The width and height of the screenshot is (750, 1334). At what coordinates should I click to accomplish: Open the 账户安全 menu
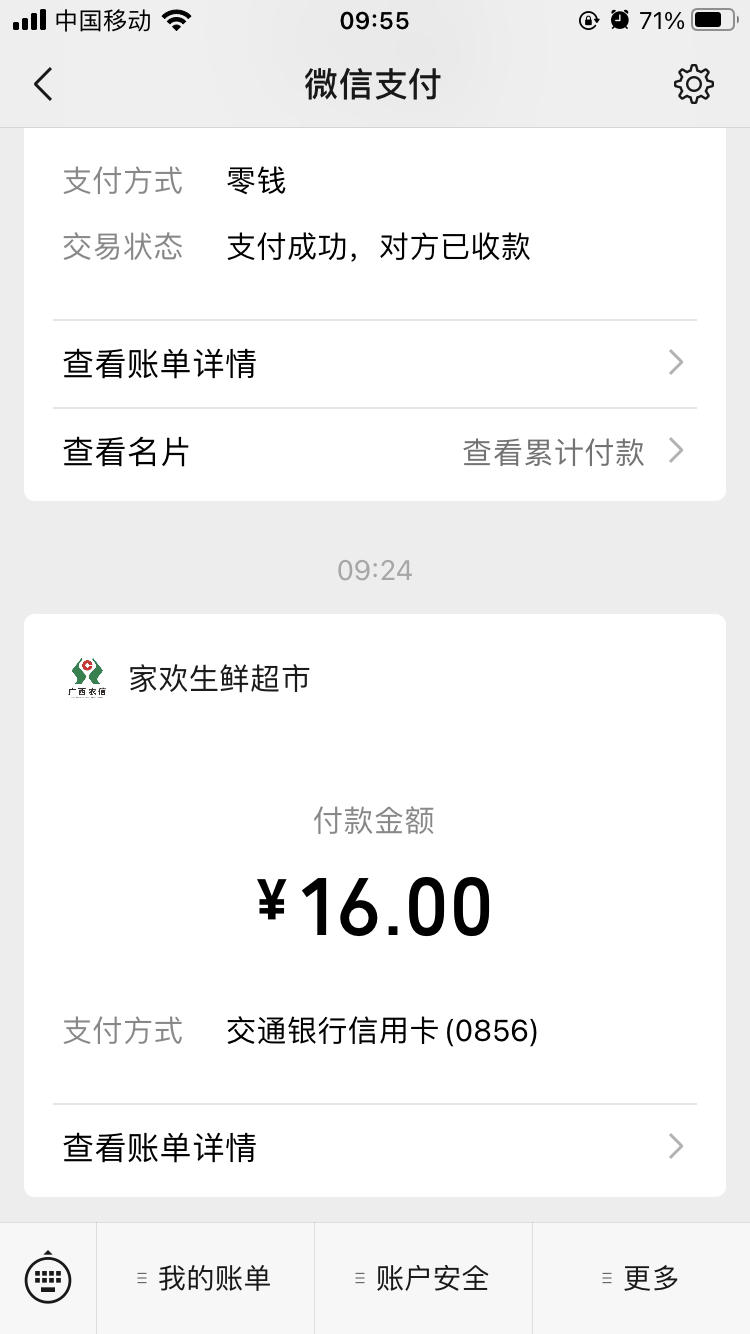point(423,1278)
